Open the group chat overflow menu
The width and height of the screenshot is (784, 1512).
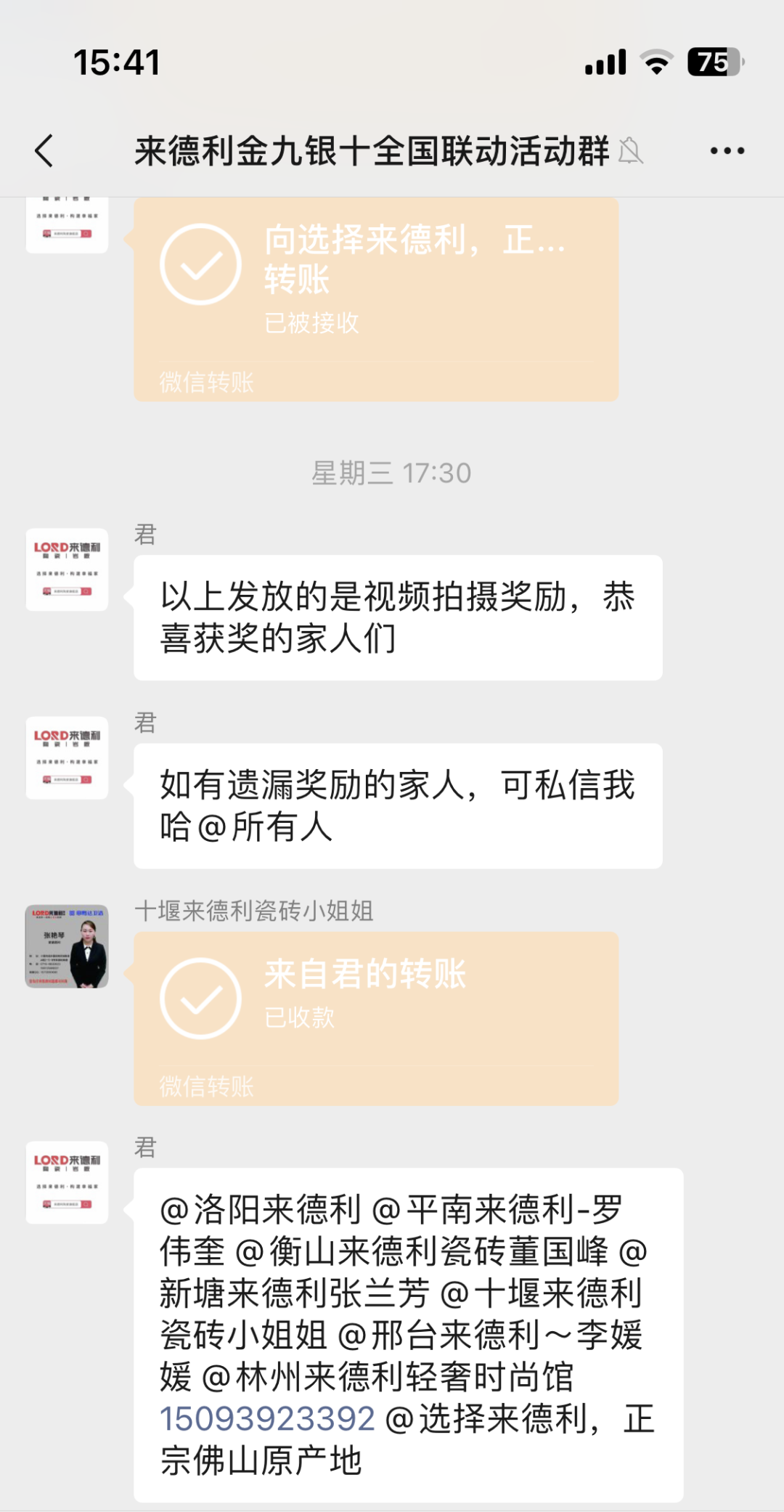pyautogui.click(x=727, y=151)
